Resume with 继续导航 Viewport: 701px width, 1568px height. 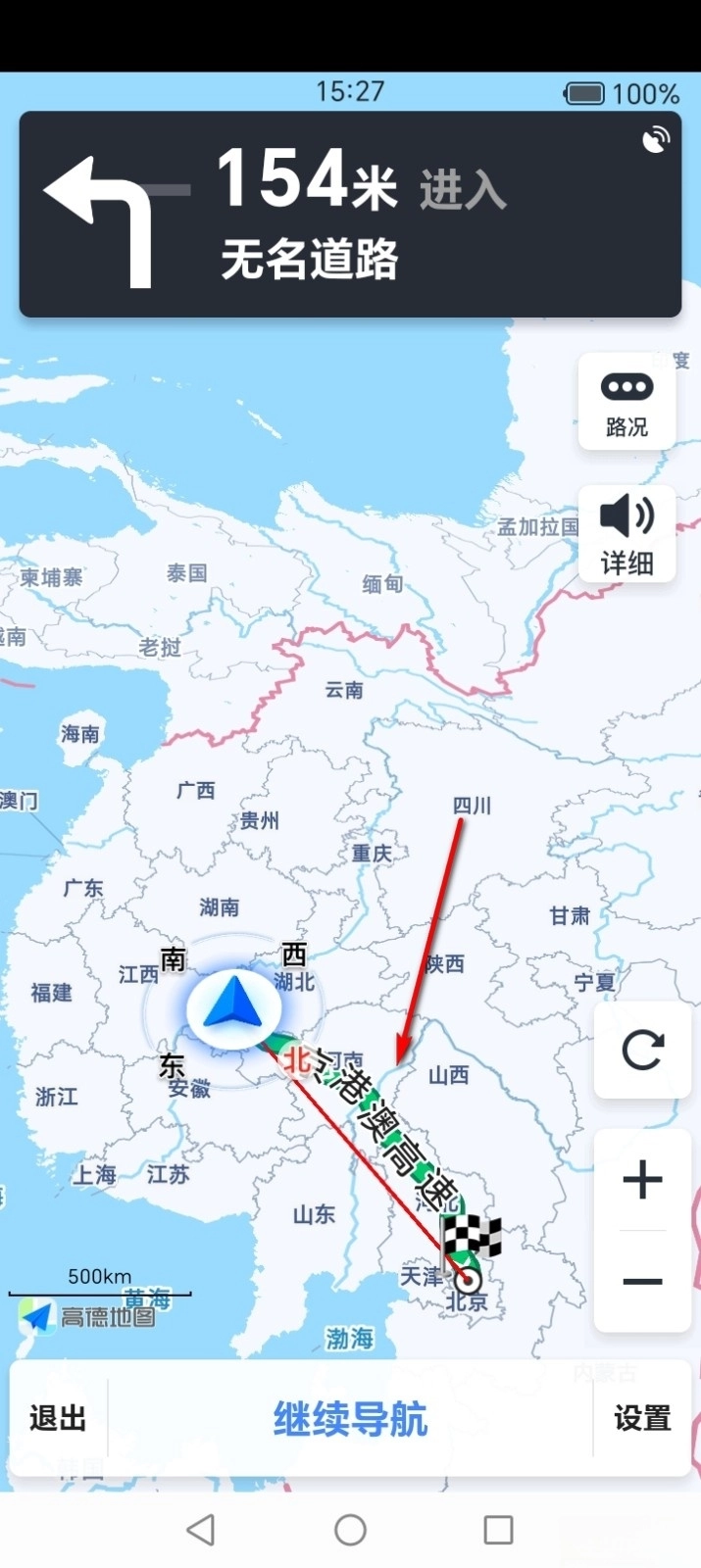pyautogui.click(x=350, y=1418)
